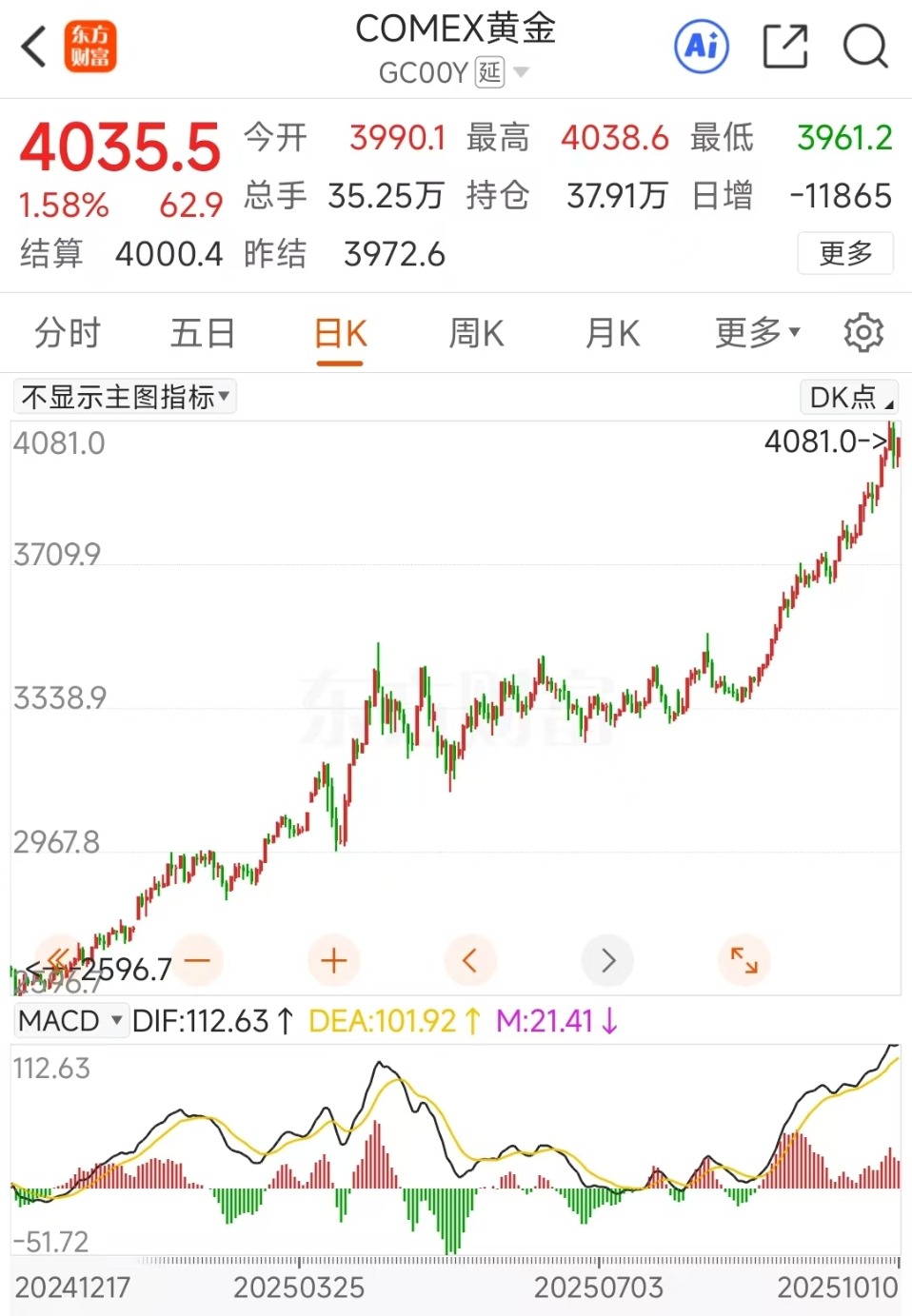Viewport: 912px width, 1316px height.
Task: Expand the GC00Y contract dropdown
Action: [x=520, y=72]
